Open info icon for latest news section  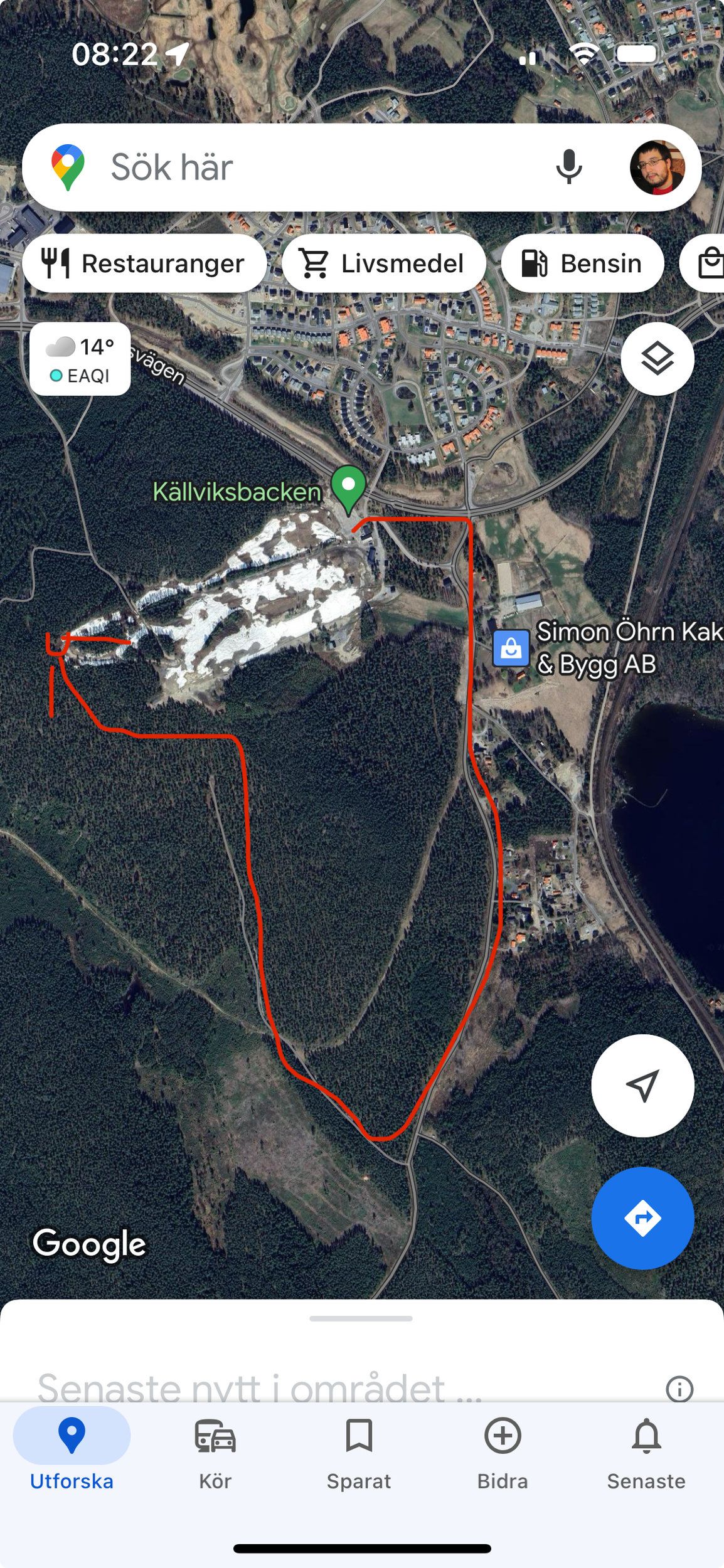[x=679, y=1388]
